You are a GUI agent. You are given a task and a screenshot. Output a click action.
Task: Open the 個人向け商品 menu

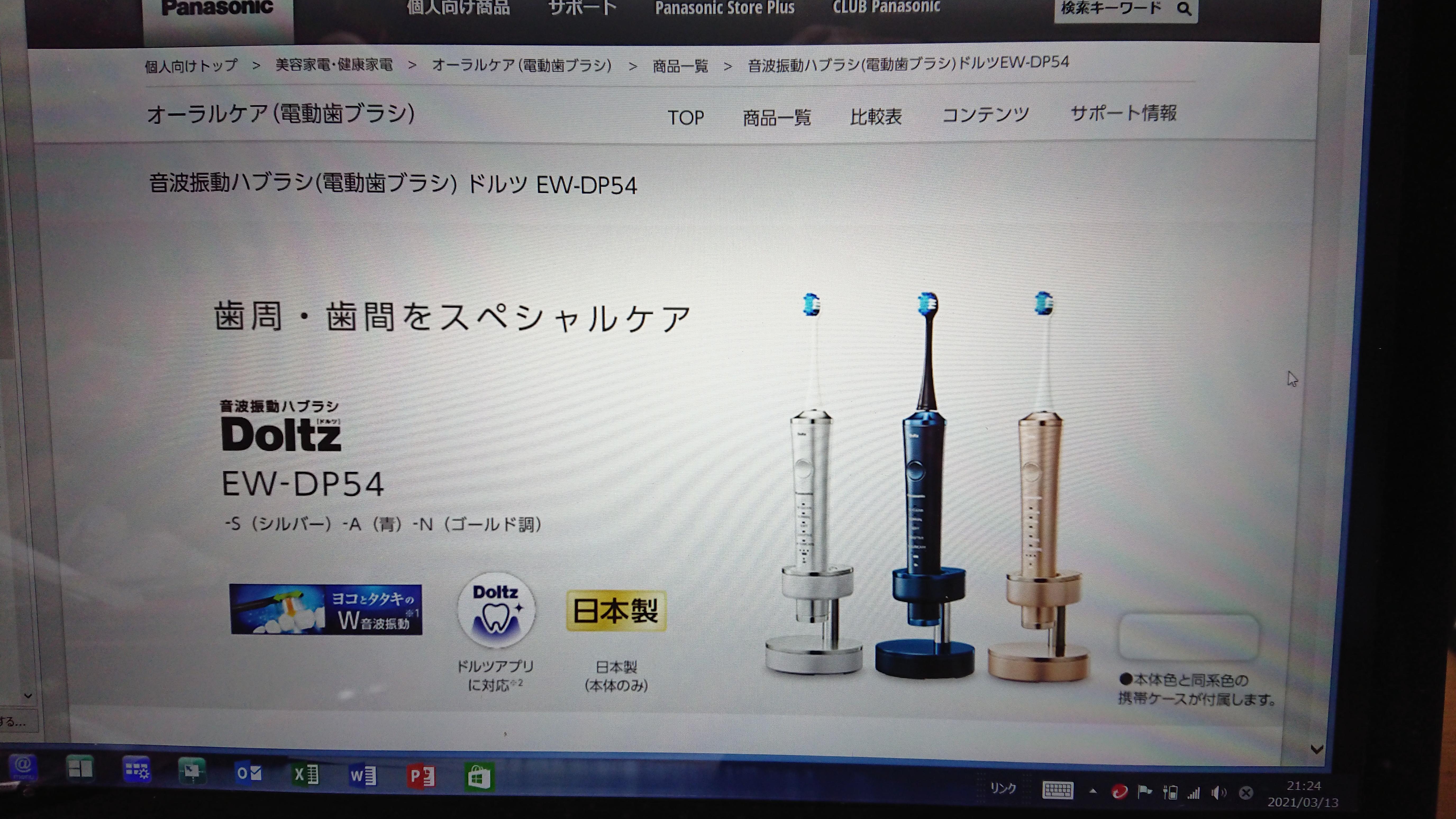[458, 8]
